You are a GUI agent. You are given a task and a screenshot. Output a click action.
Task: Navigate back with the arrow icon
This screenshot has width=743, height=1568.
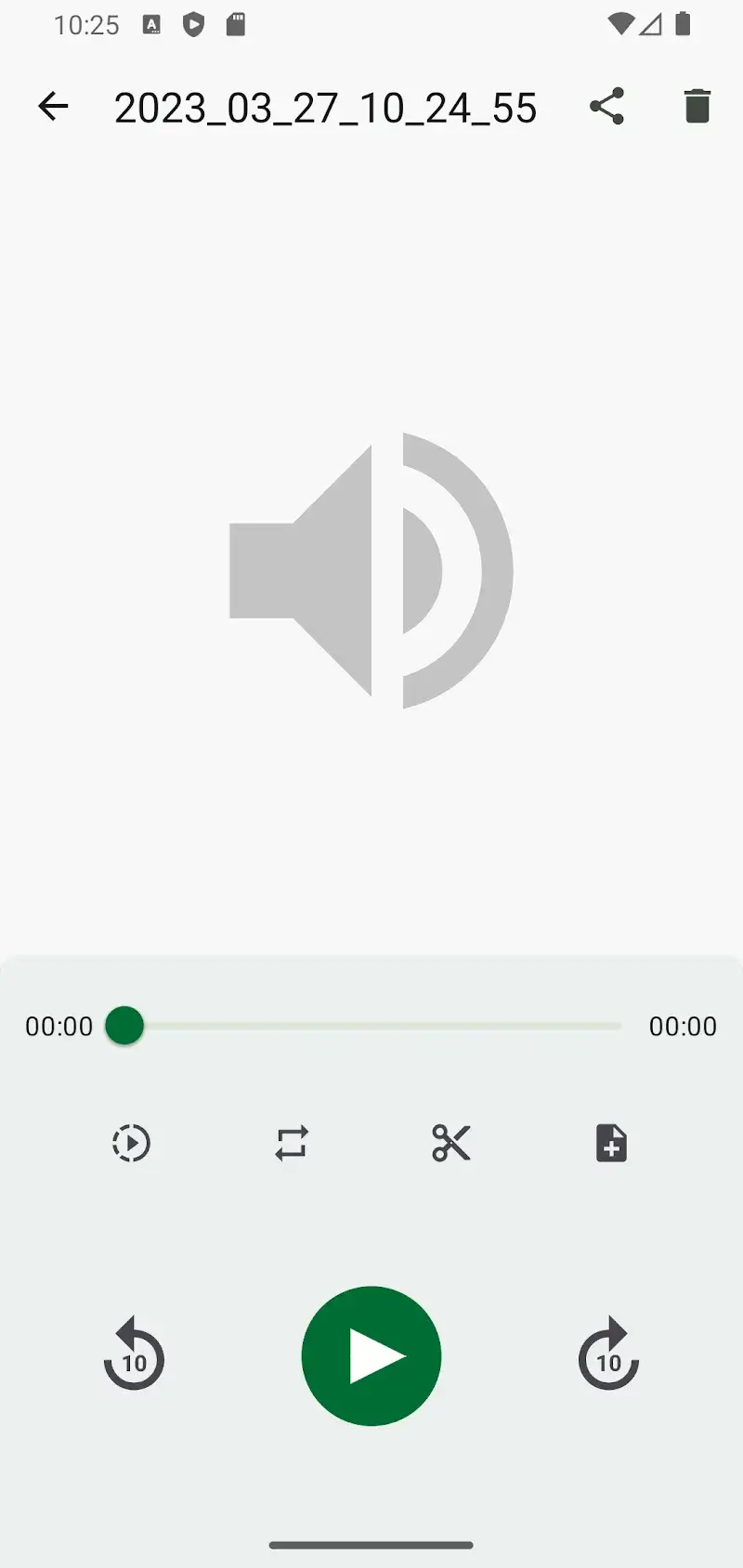[x=53, y=106]
